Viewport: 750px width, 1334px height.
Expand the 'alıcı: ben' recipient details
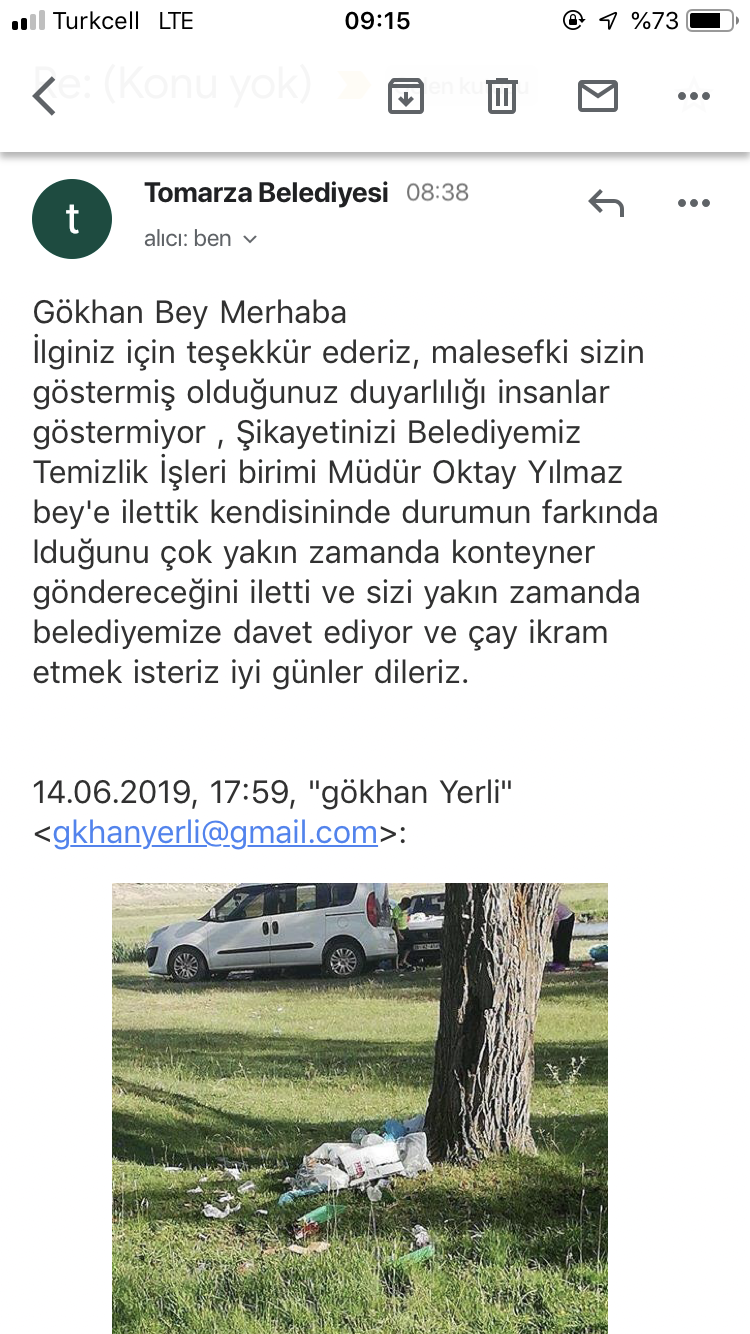[201, 239]
